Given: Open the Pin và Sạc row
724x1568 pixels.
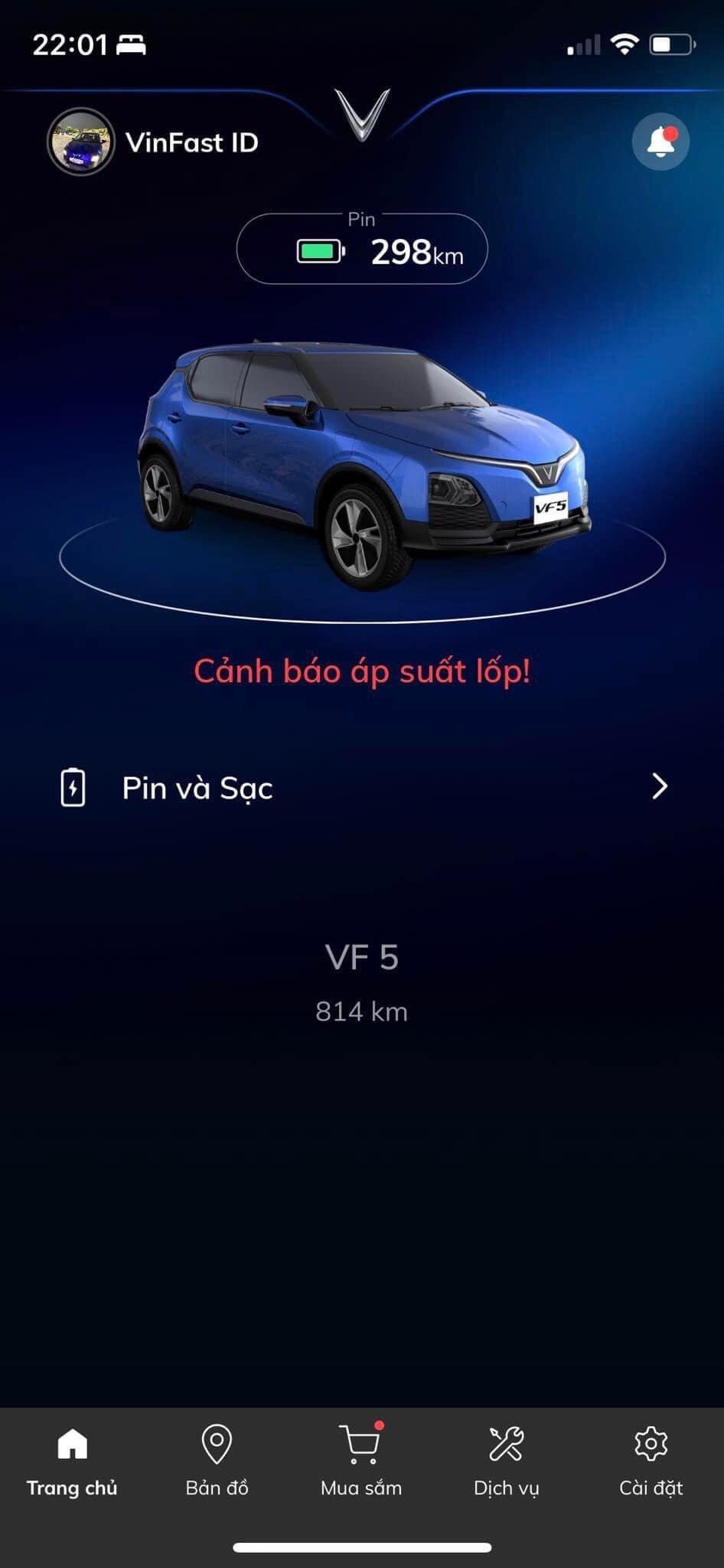Looking at the screenshot, I should 362,787.
